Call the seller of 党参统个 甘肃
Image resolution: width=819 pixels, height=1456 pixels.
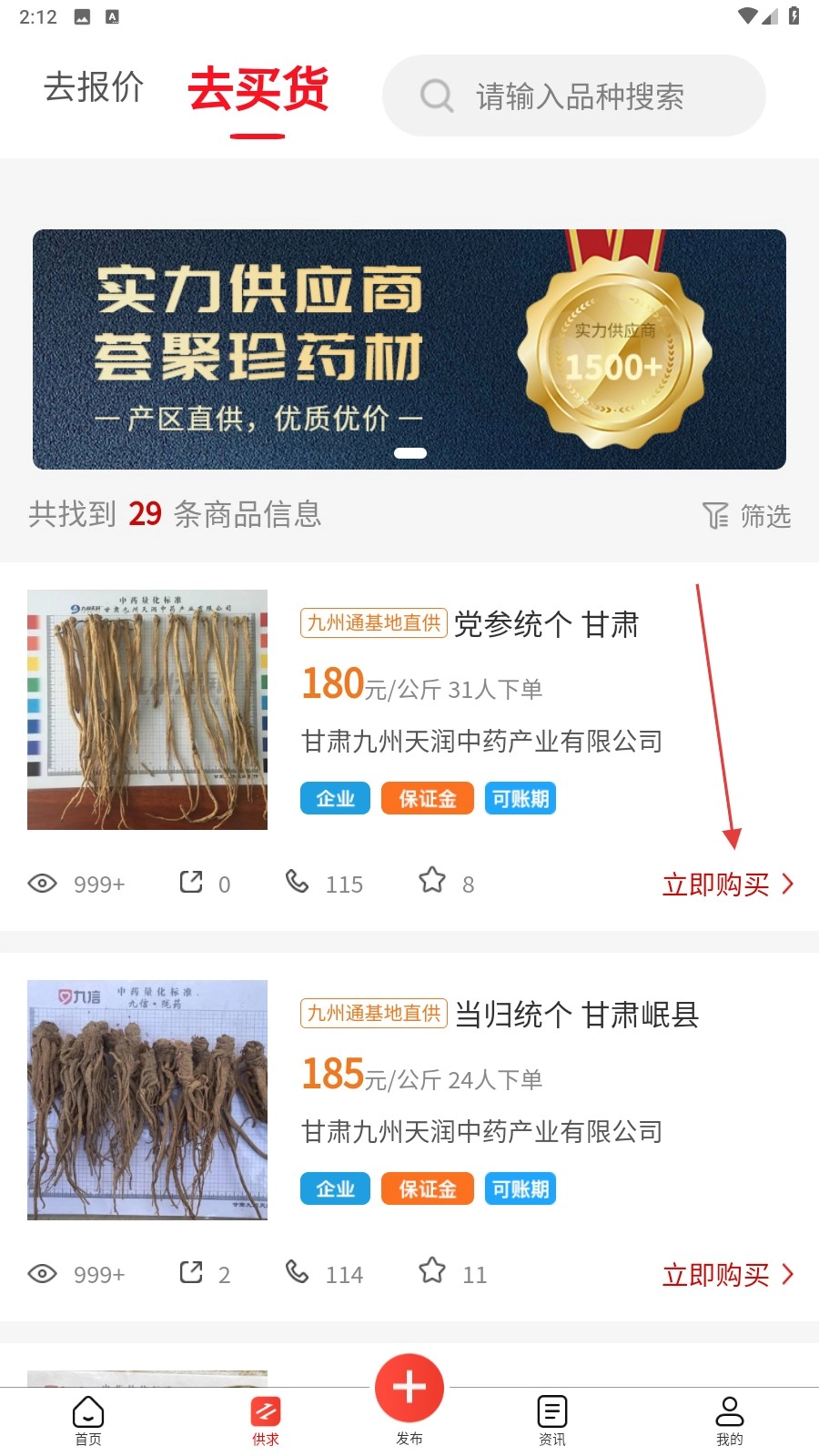pyautogui.click(x=298, y=882)
